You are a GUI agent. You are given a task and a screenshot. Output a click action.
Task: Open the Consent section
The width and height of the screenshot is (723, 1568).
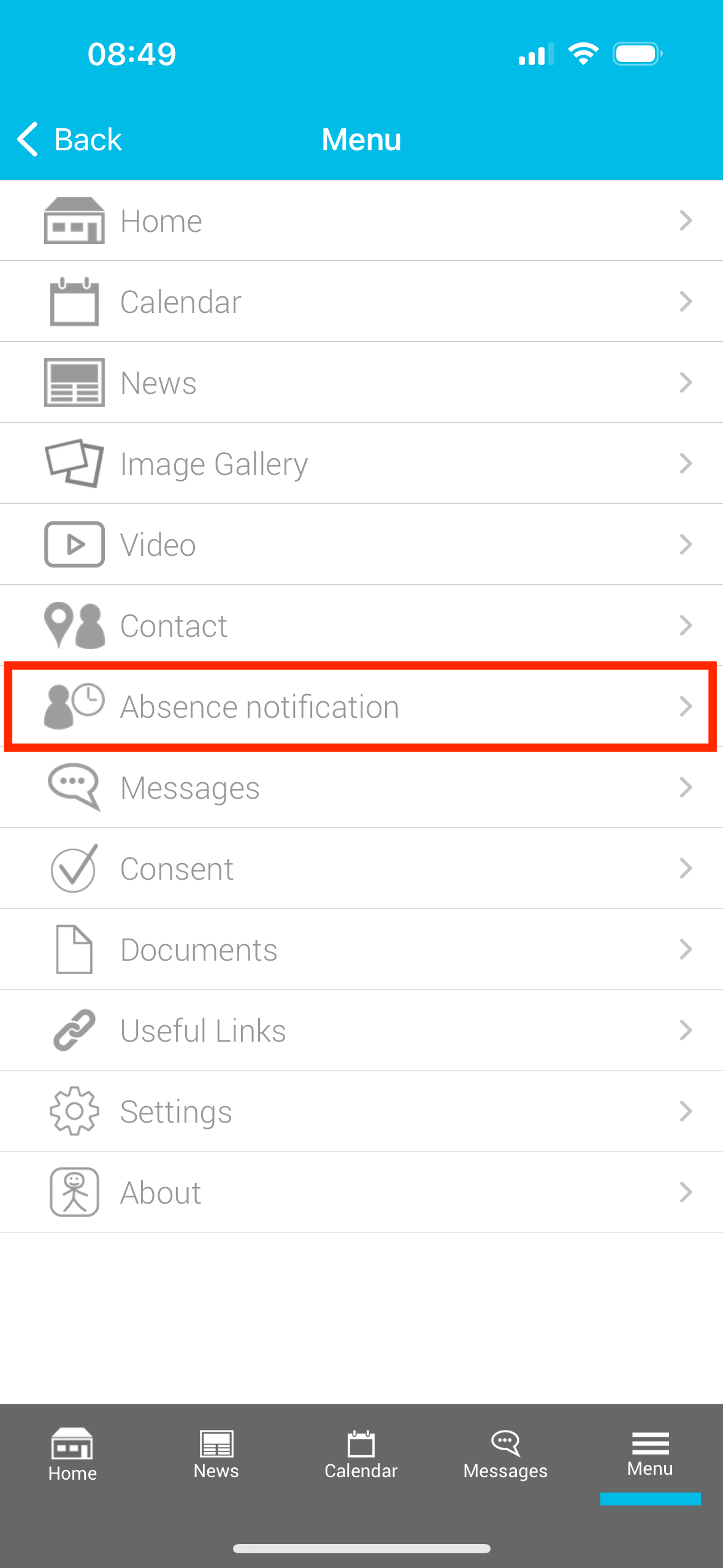pos(361,869)
